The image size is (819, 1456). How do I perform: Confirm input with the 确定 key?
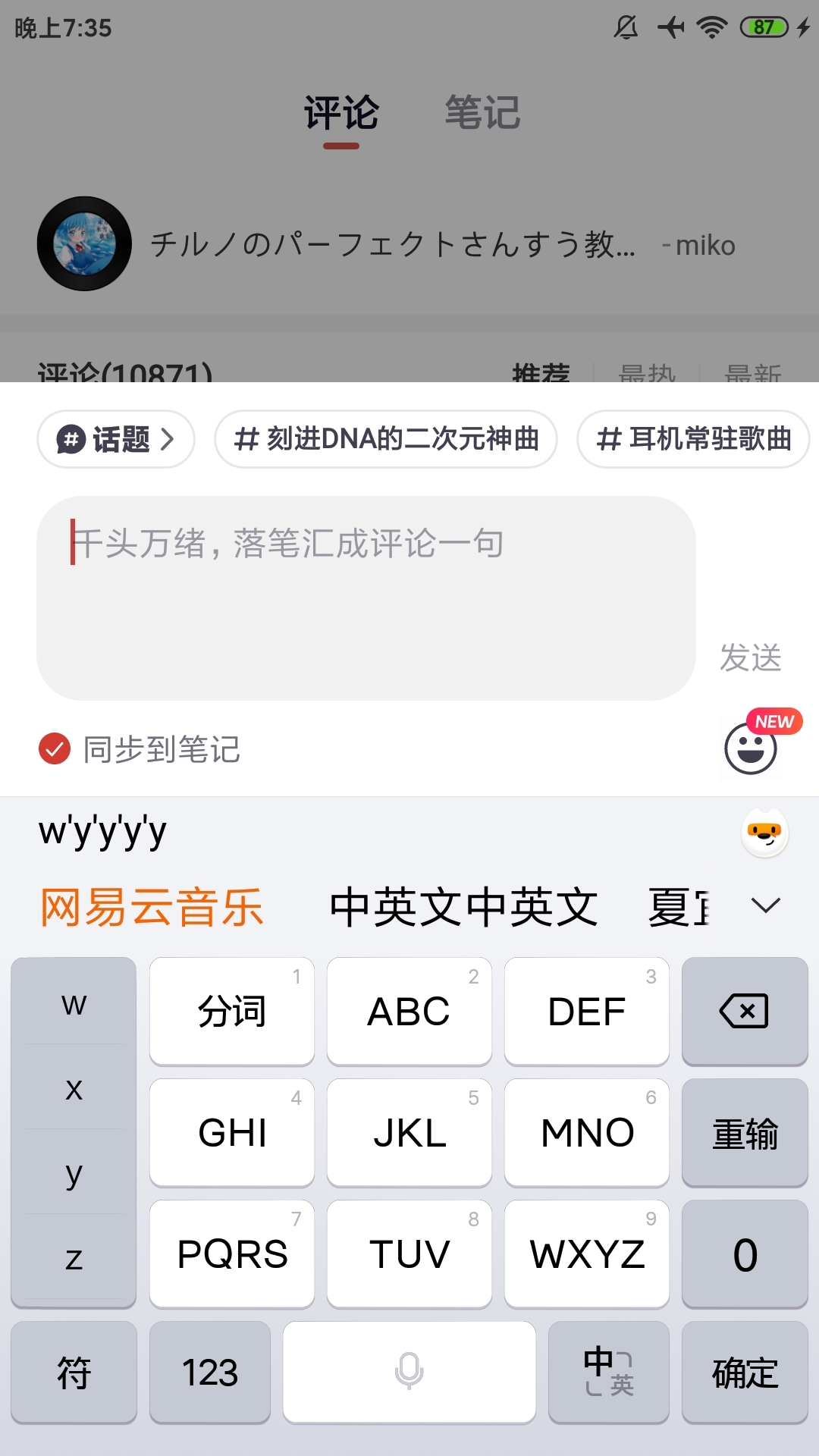point(744,1373)
